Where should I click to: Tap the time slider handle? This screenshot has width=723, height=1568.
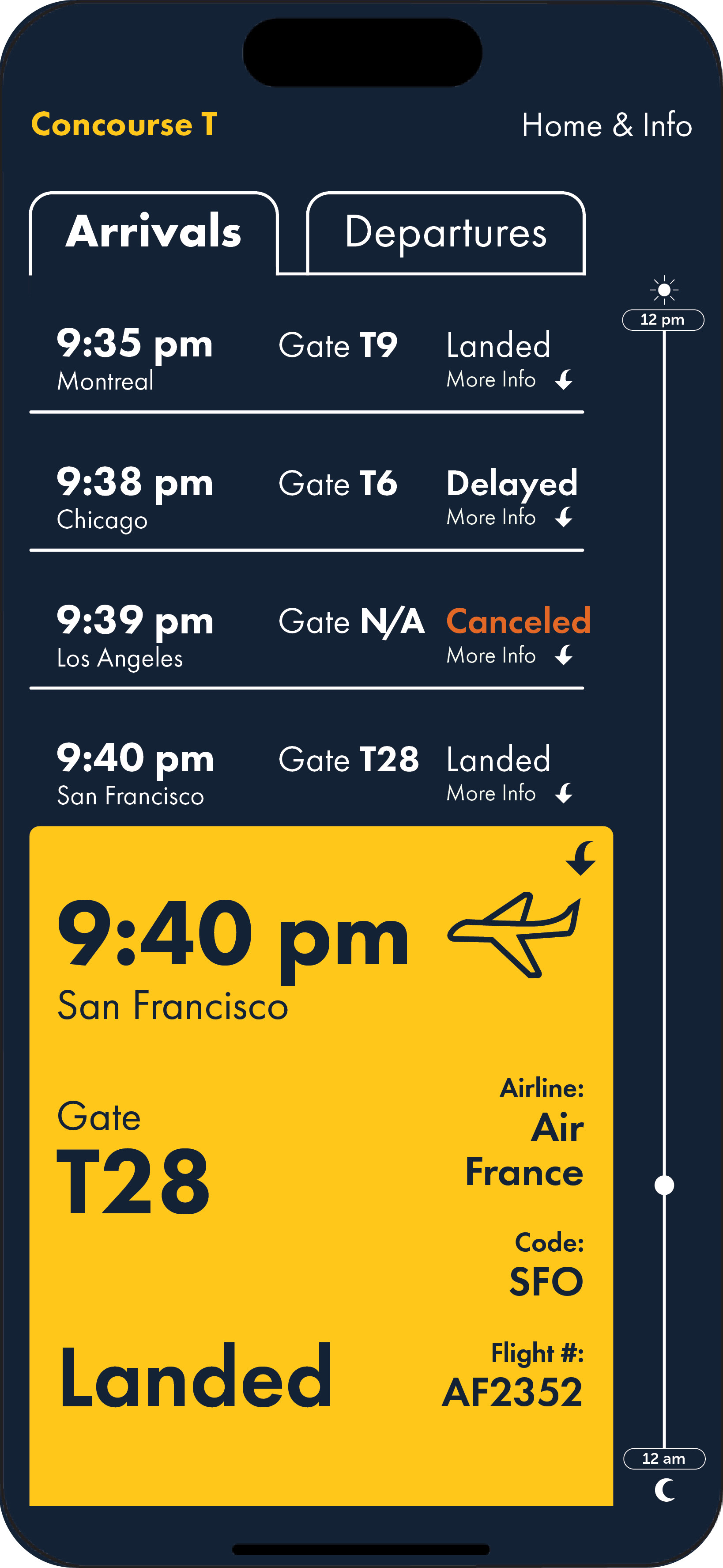point(664,1185)
